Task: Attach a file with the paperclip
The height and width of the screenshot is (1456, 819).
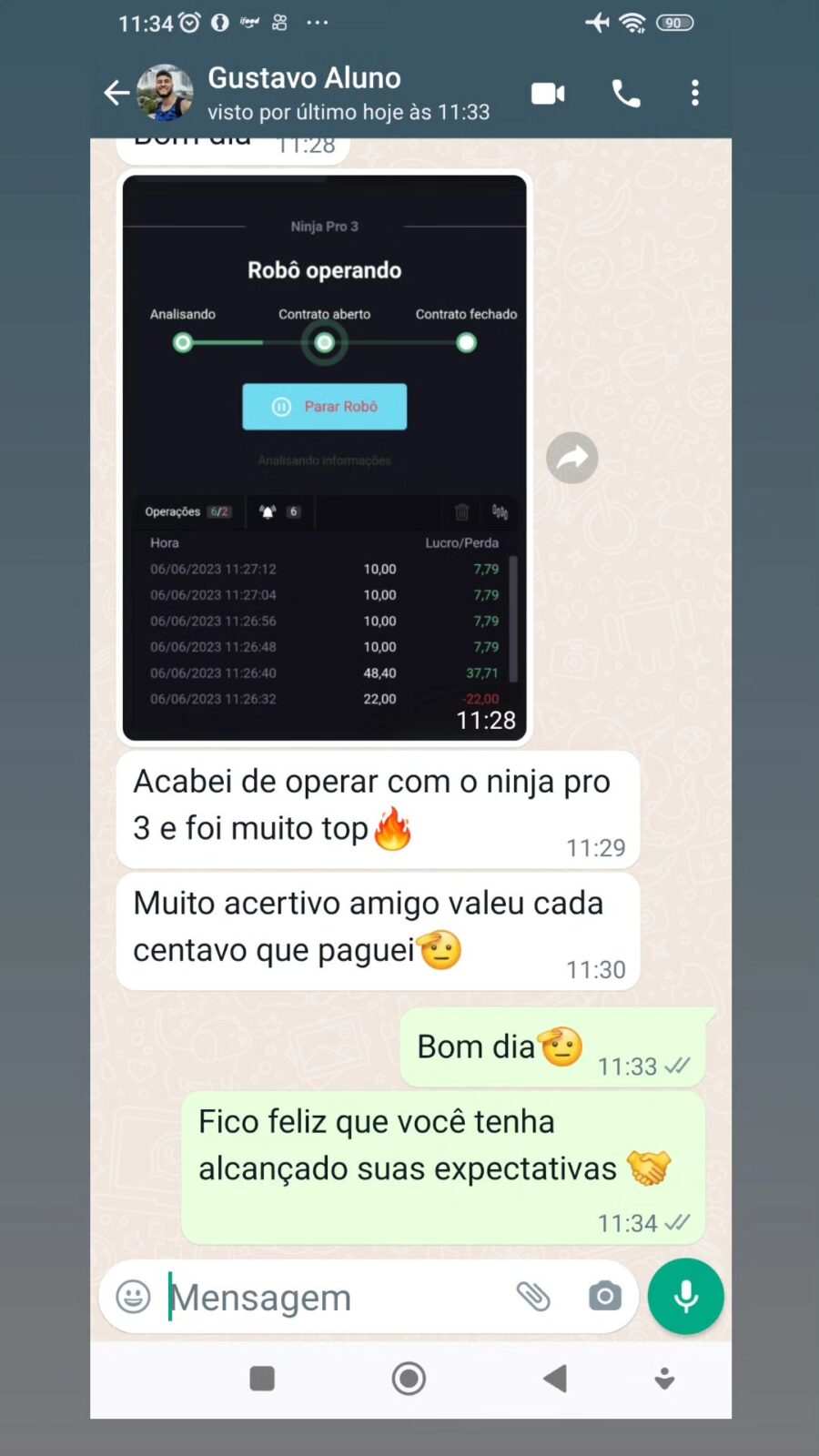Action: (533, 1296)
